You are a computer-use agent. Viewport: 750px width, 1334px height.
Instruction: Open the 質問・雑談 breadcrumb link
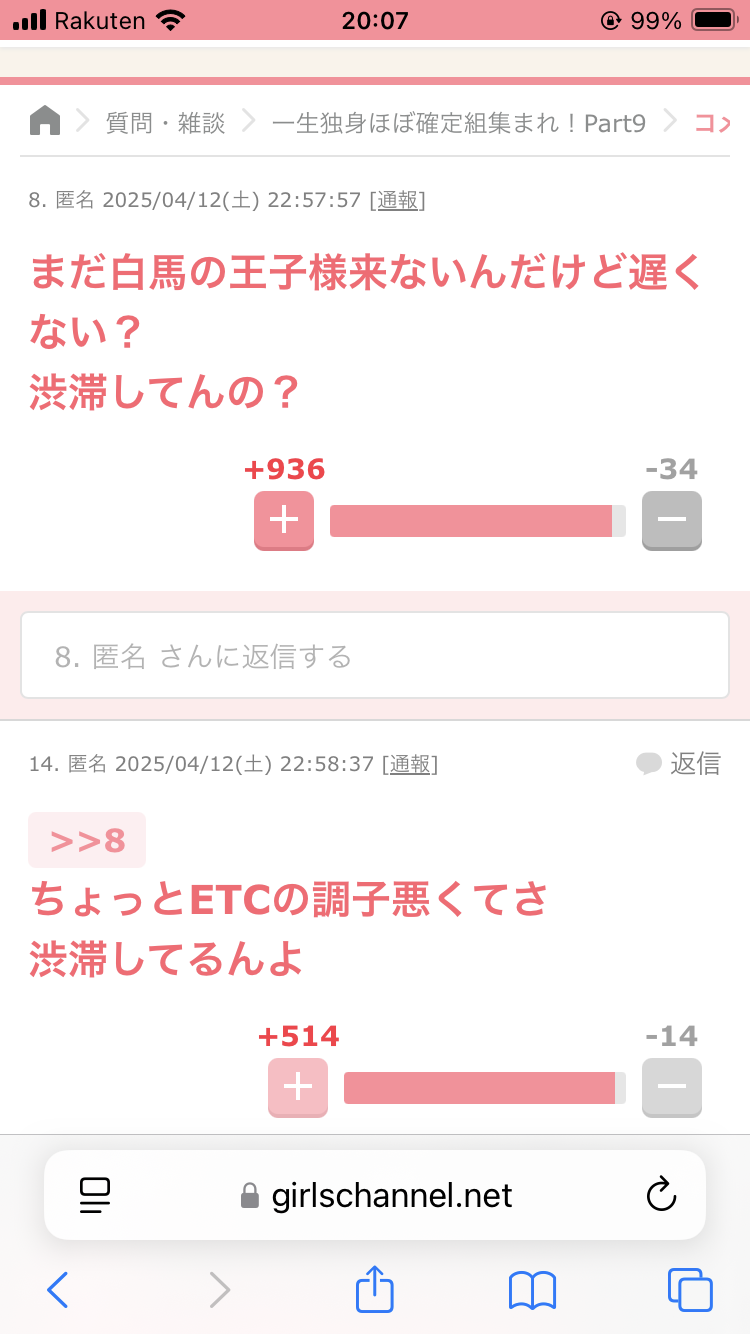point(166,123)
